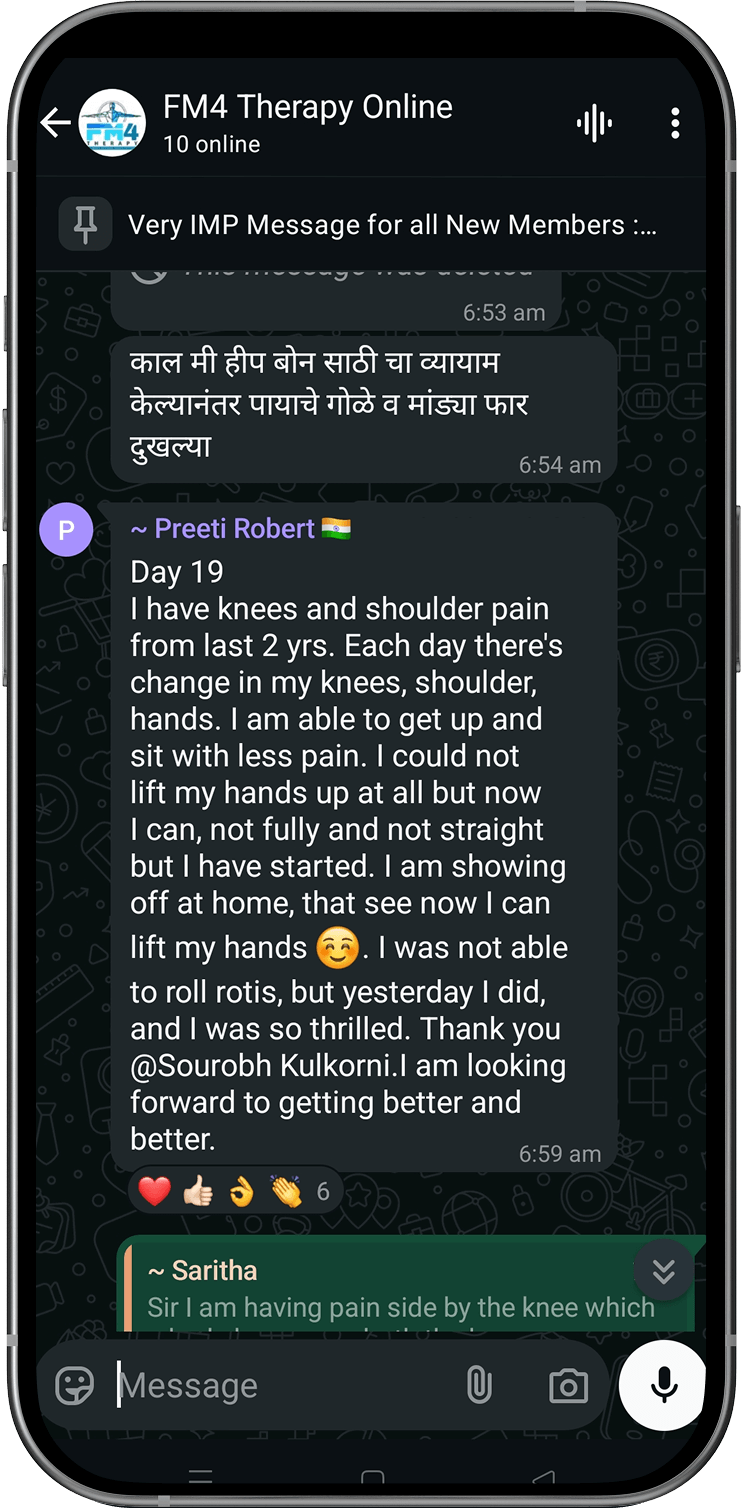Open the emoji sticker picker
The height and width of the screenshot is (1508, 741).
tap(75, 1385)
